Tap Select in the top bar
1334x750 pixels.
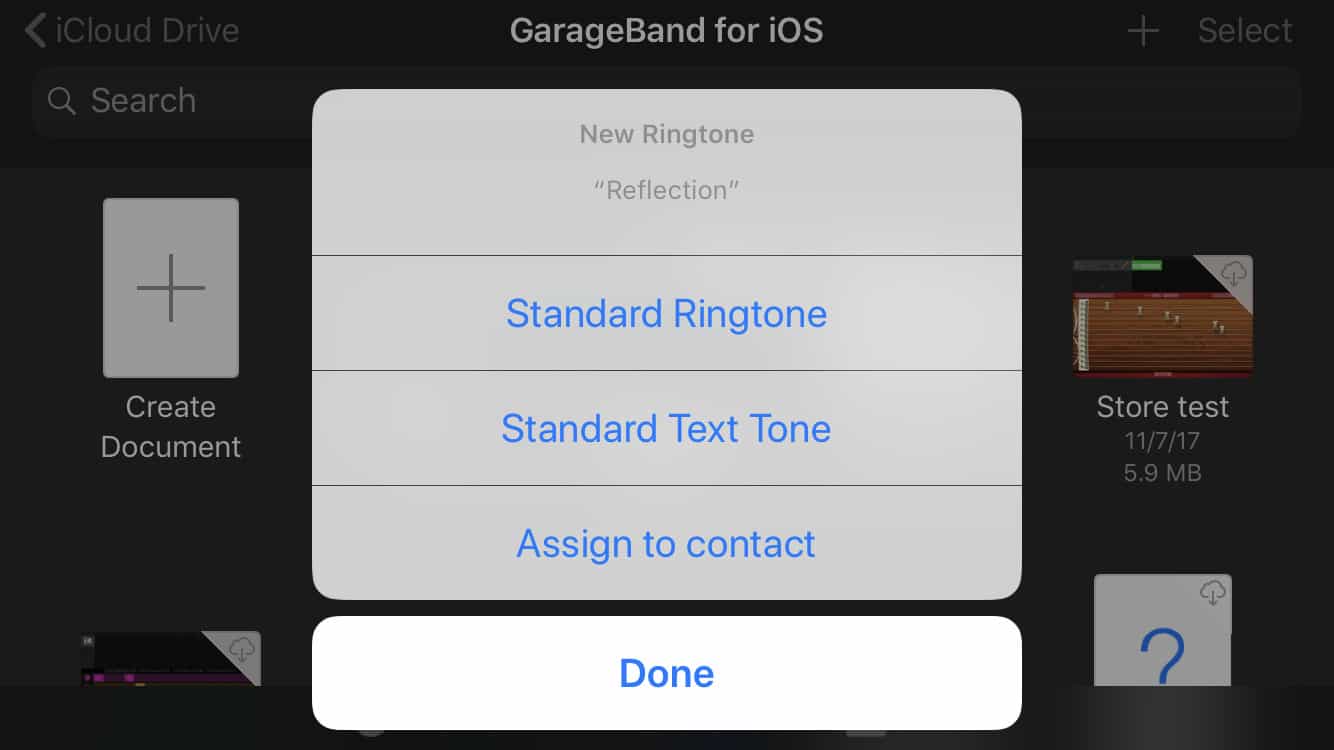(x=1244, y=31)
